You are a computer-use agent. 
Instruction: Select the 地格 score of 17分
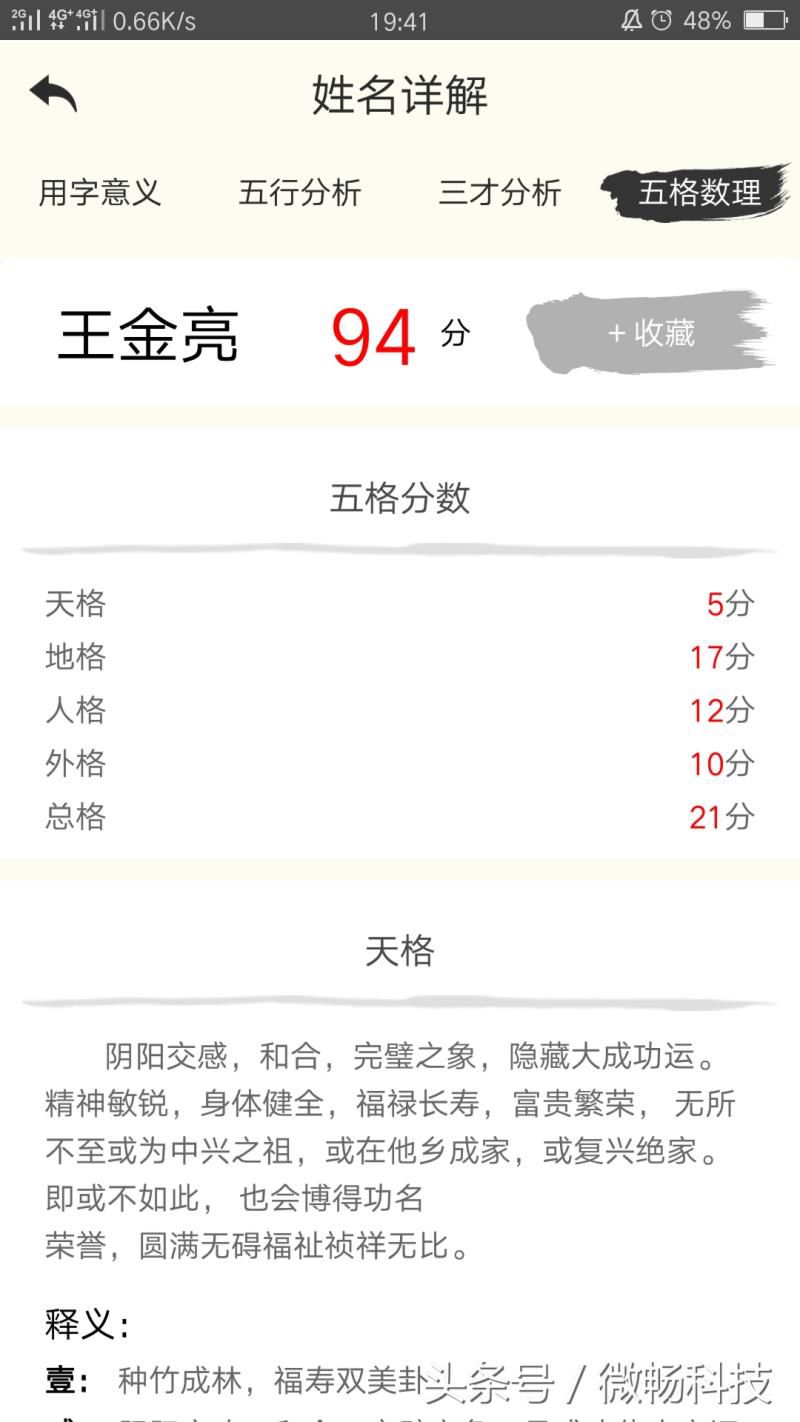(400, 658)
